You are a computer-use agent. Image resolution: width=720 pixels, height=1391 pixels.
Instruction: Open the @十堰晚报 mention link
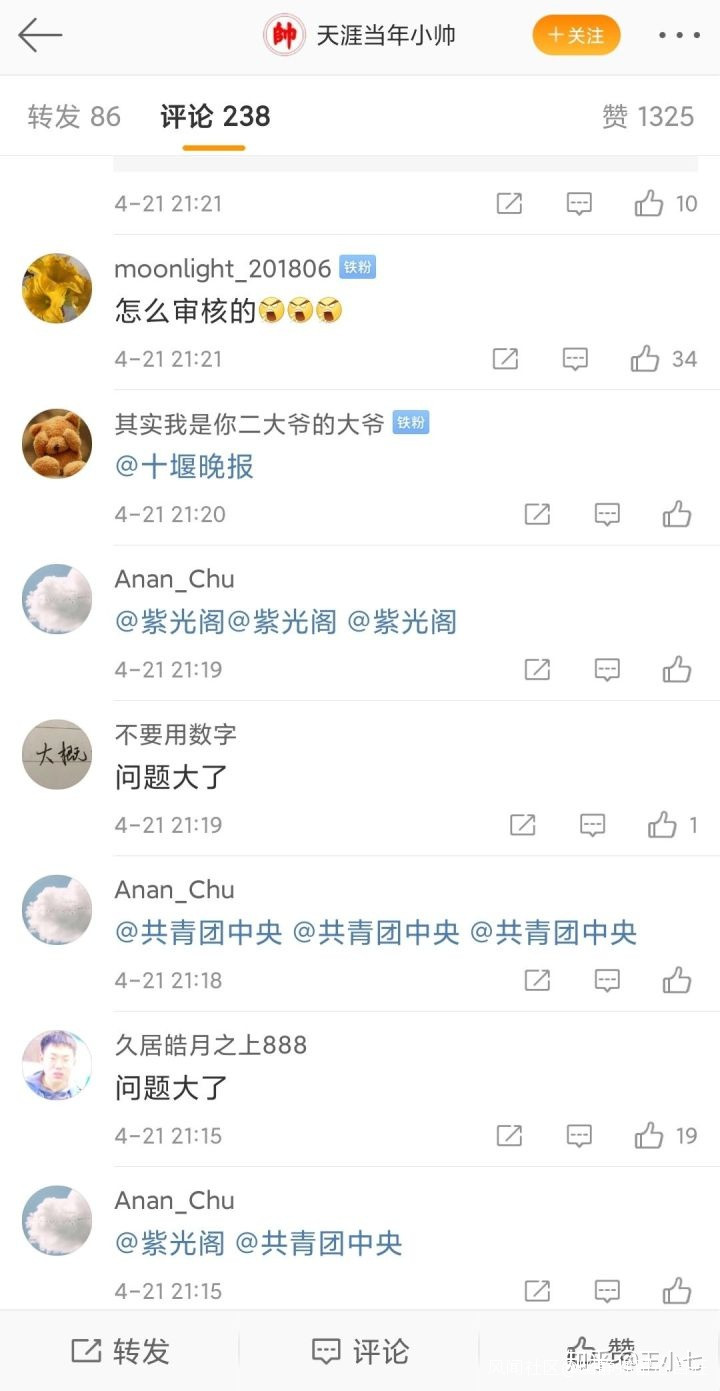184,466
